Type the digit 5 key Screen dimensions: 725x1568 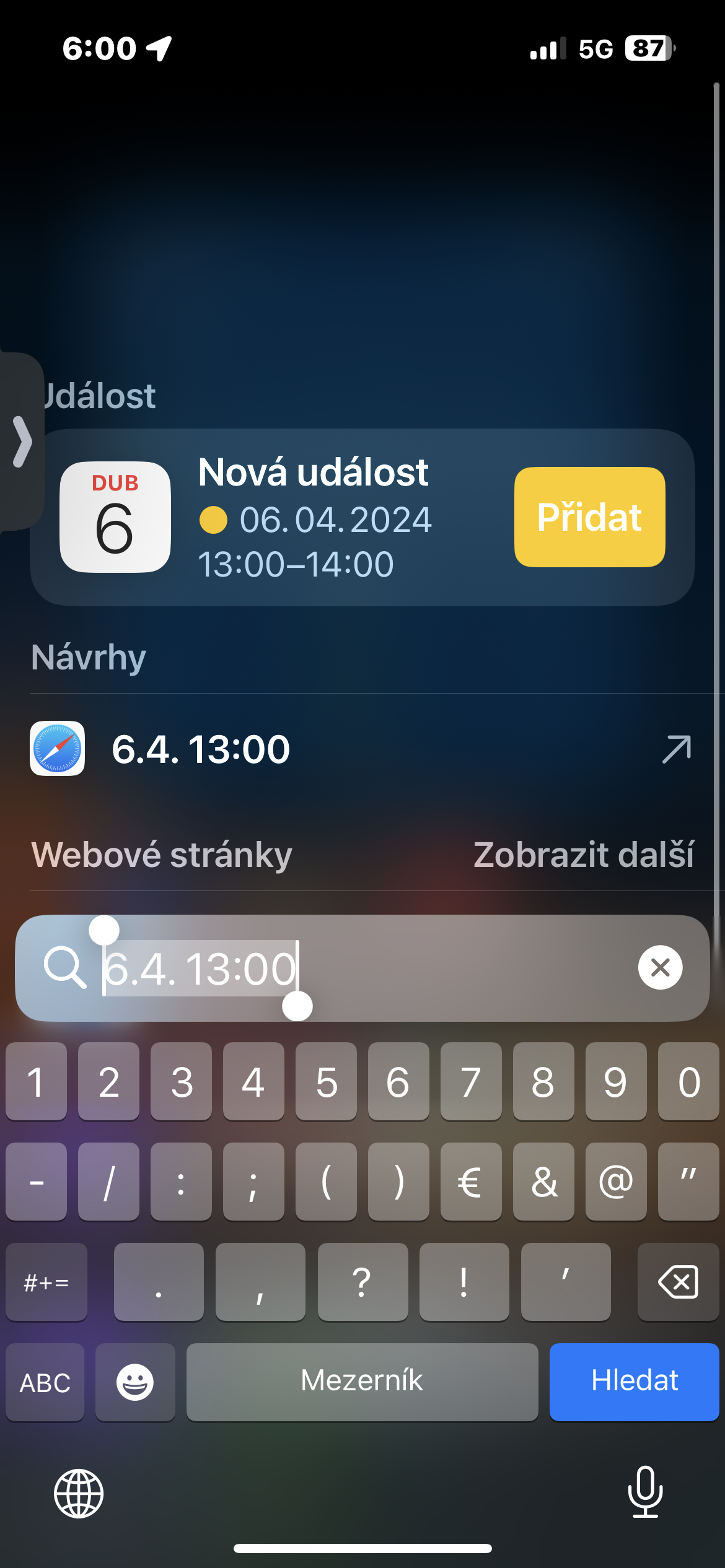tap(326, 1081)
